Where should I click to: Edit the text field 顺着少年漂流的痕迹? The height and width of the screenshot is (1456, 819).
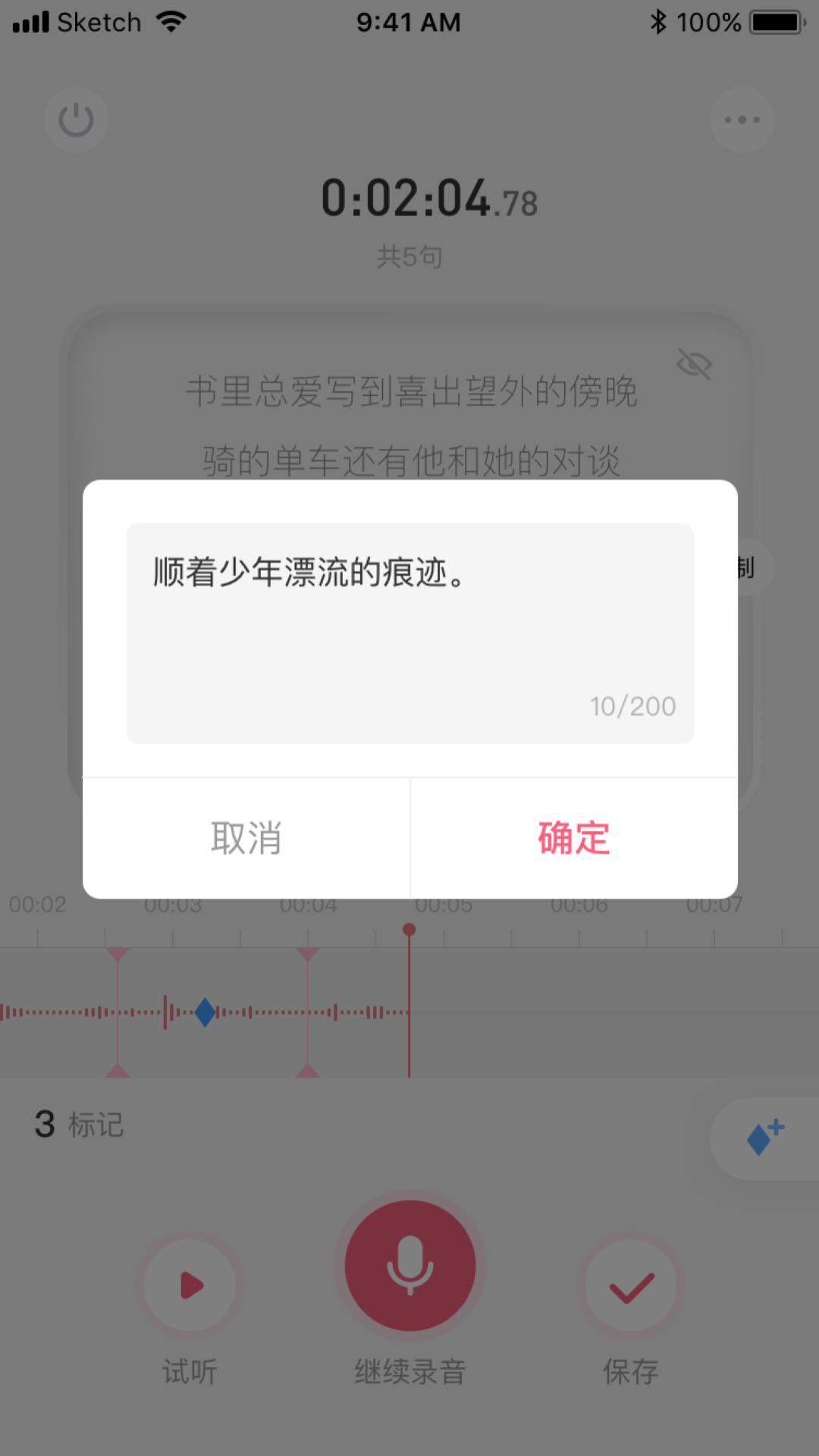[409, 633]
